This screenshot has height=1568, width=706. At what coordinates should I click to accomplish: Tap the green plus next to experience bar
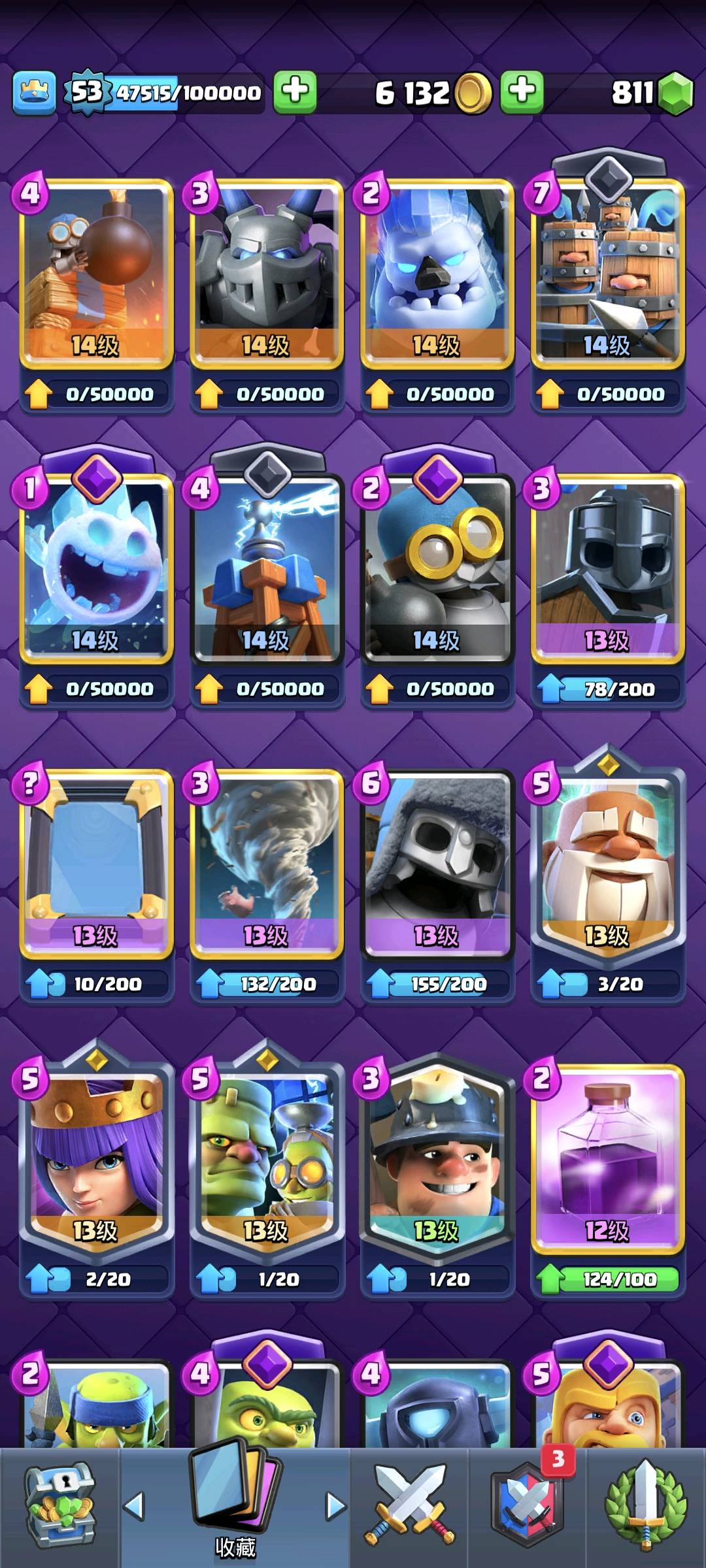click(295, 91)
